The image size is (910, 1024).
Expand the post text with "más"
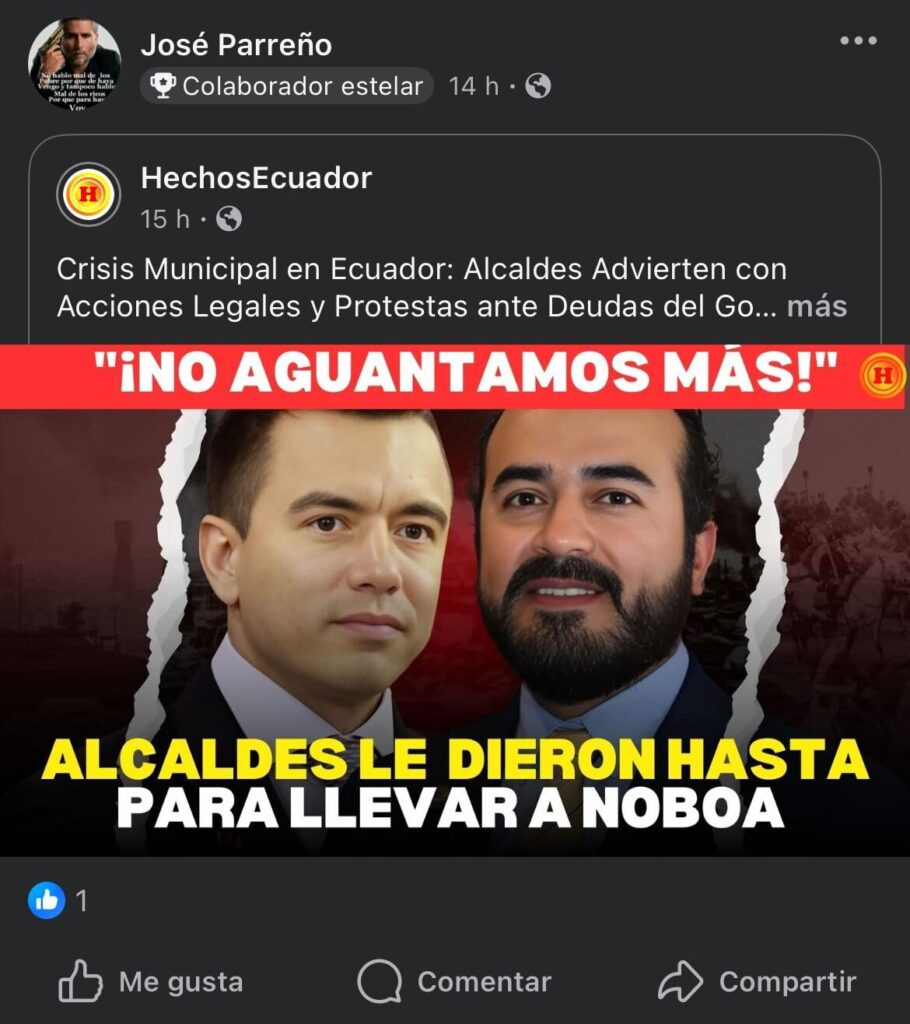coord(817,306)
